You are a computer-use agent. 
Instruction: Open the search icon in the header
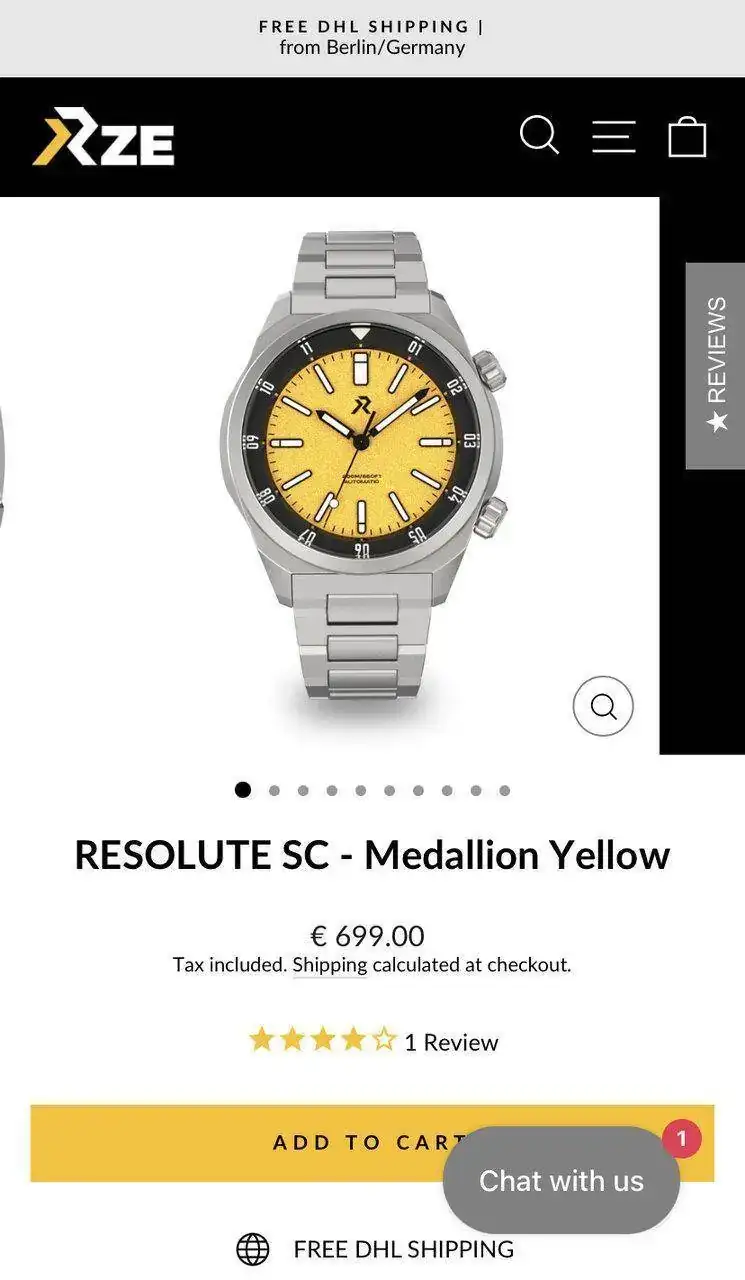pos(539,135)
